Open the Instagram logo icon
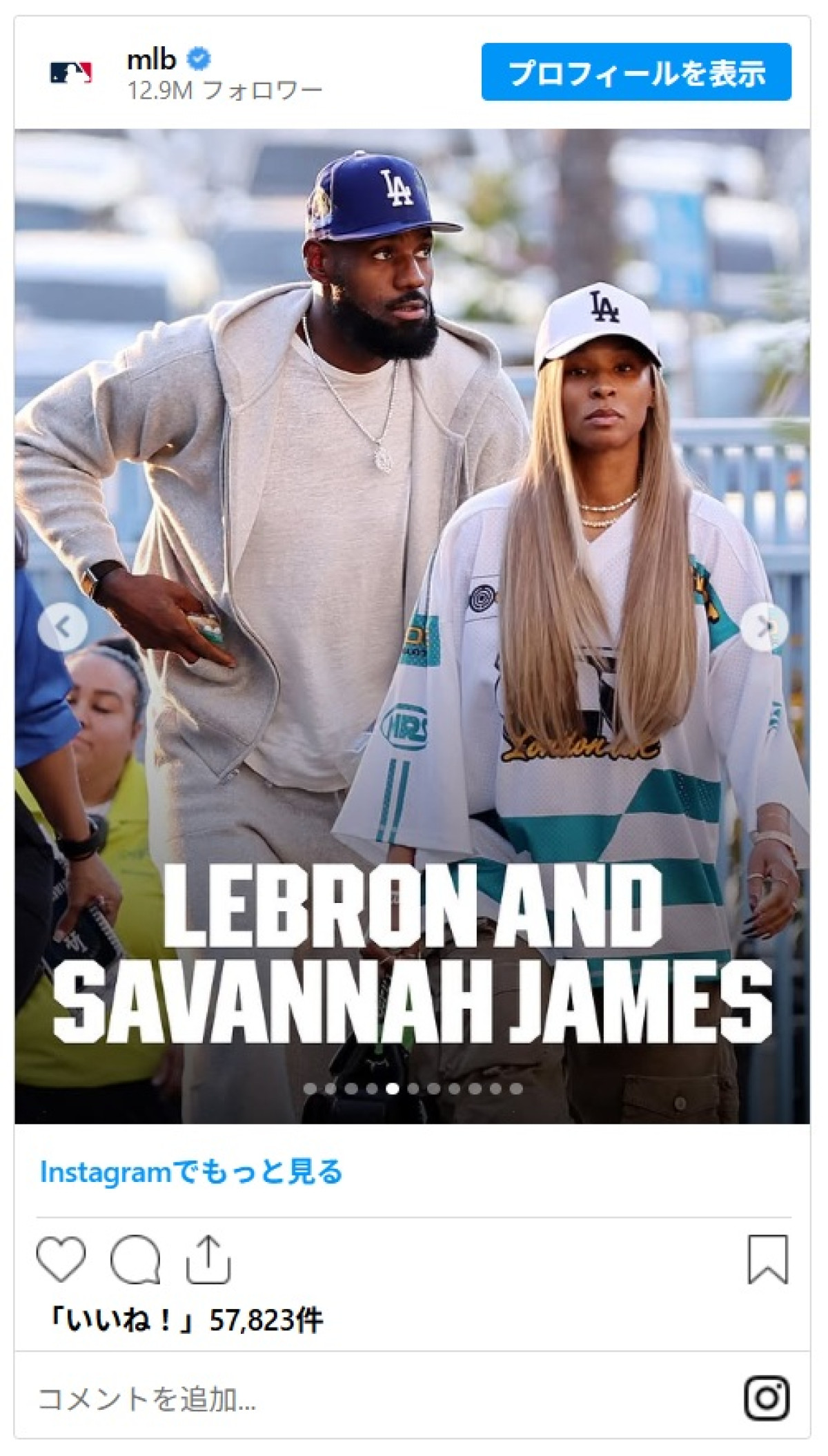 tap(767, 1399)
